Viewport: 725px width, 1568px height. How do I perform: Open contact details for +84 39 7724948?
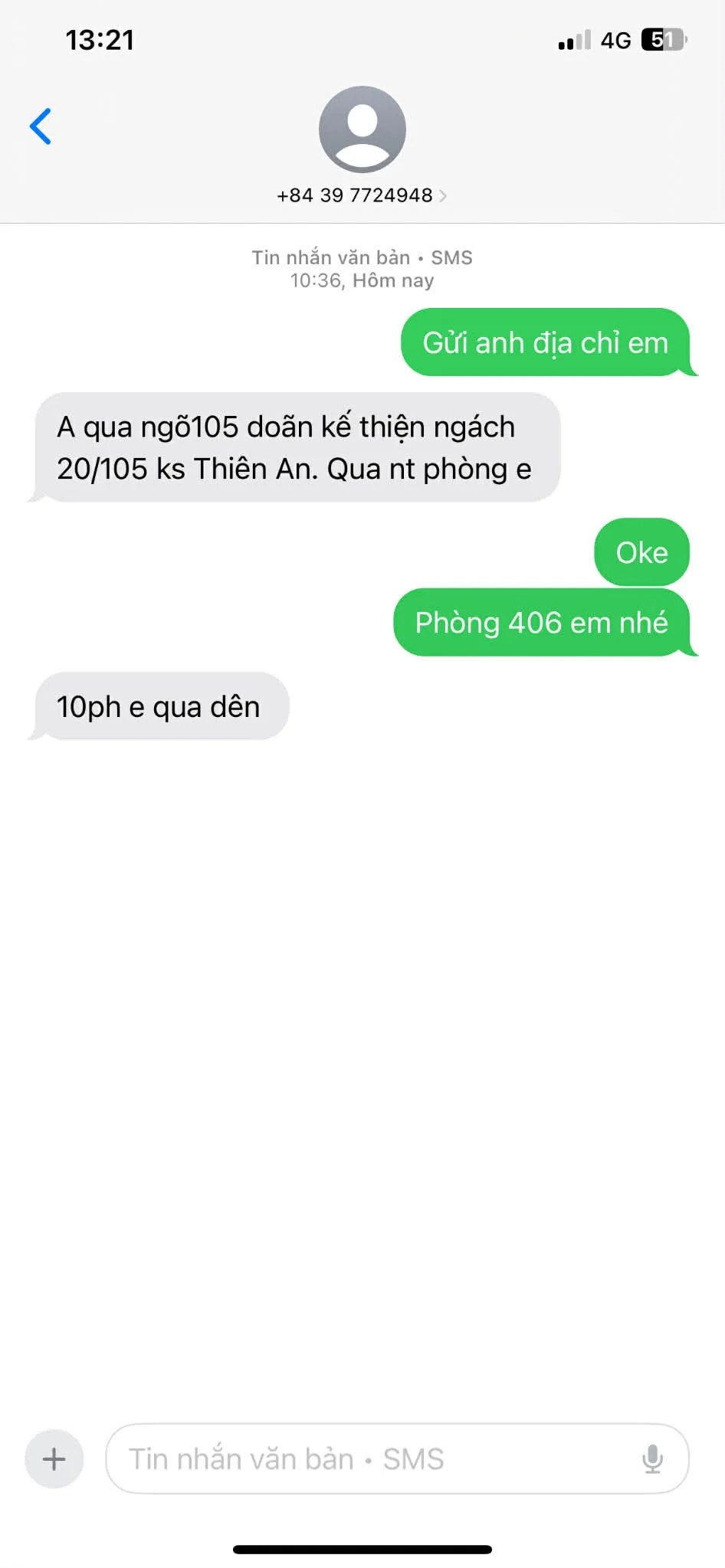(362, 195)
